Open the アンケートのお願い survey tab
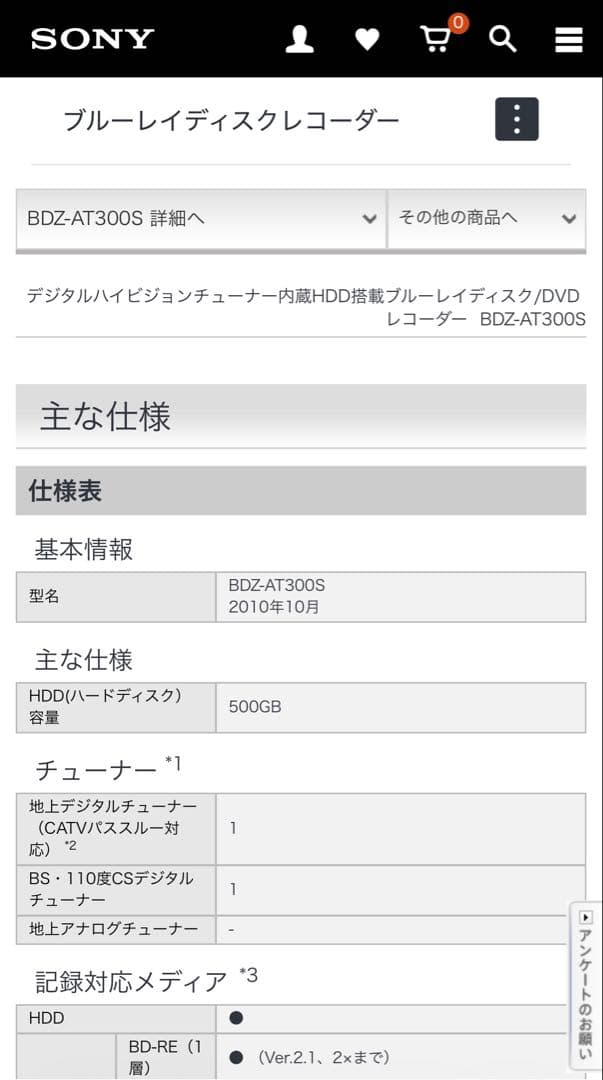The height and width of the screenshot is (1080, 603). pos(586,985)
